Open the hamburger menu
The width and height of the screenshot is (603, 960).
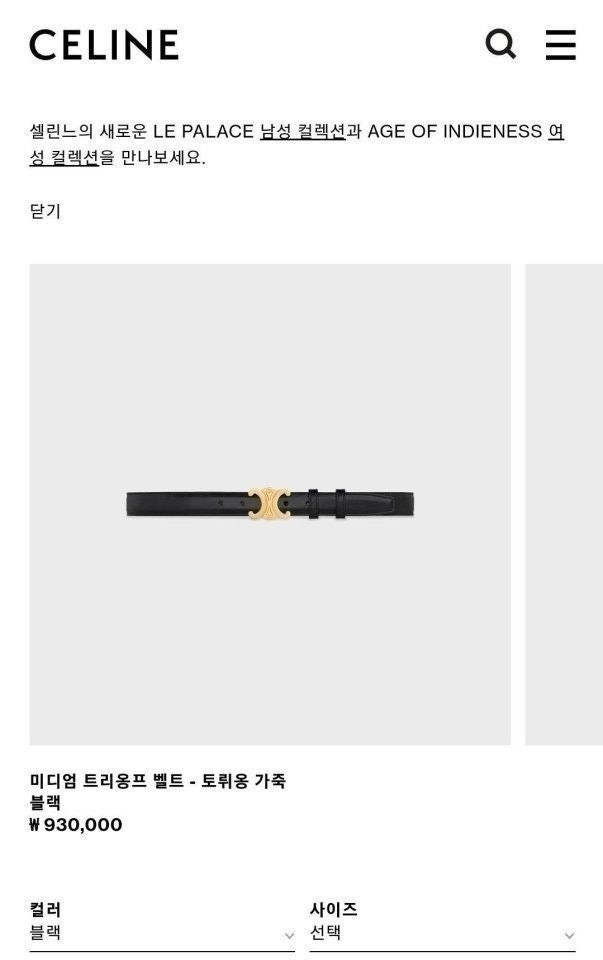click(x=560, y=44)
